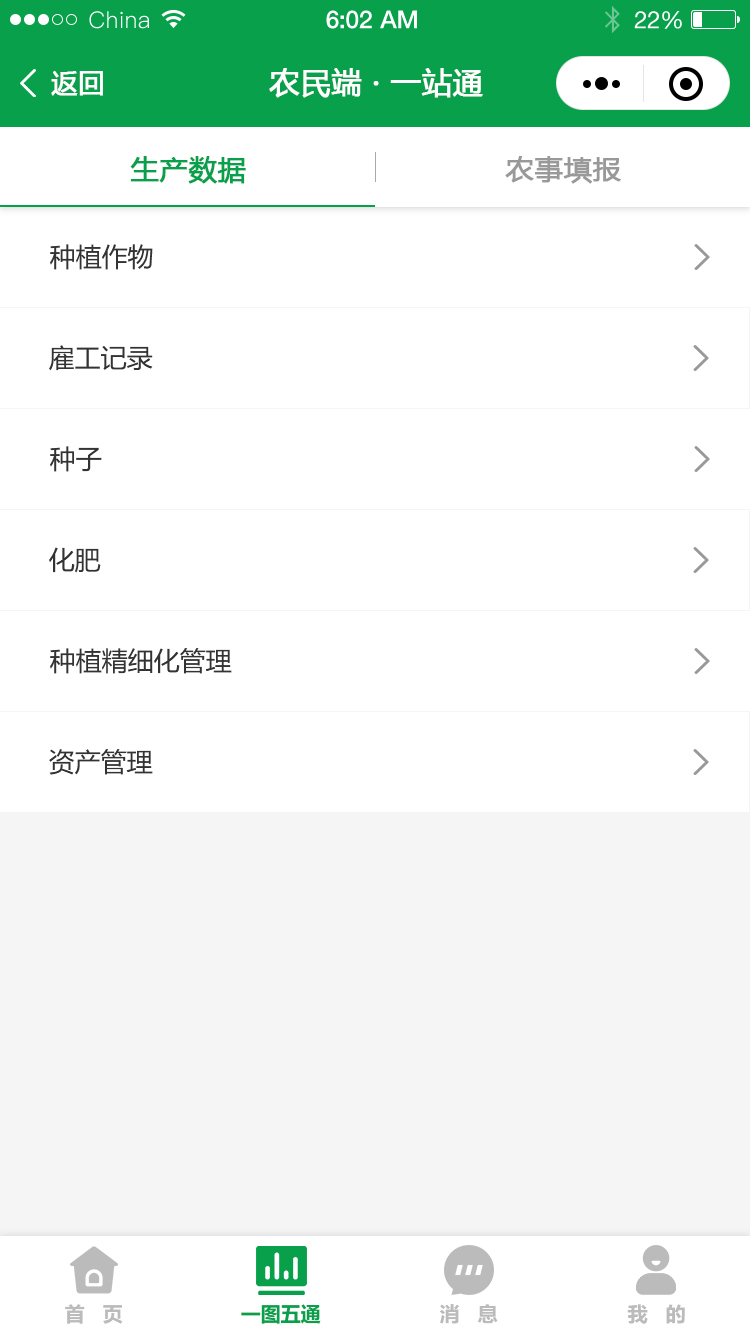Switch to the 农事填报 tab
The width and height of the screenshot is (750, 1334).
click(x=562, y=168)
